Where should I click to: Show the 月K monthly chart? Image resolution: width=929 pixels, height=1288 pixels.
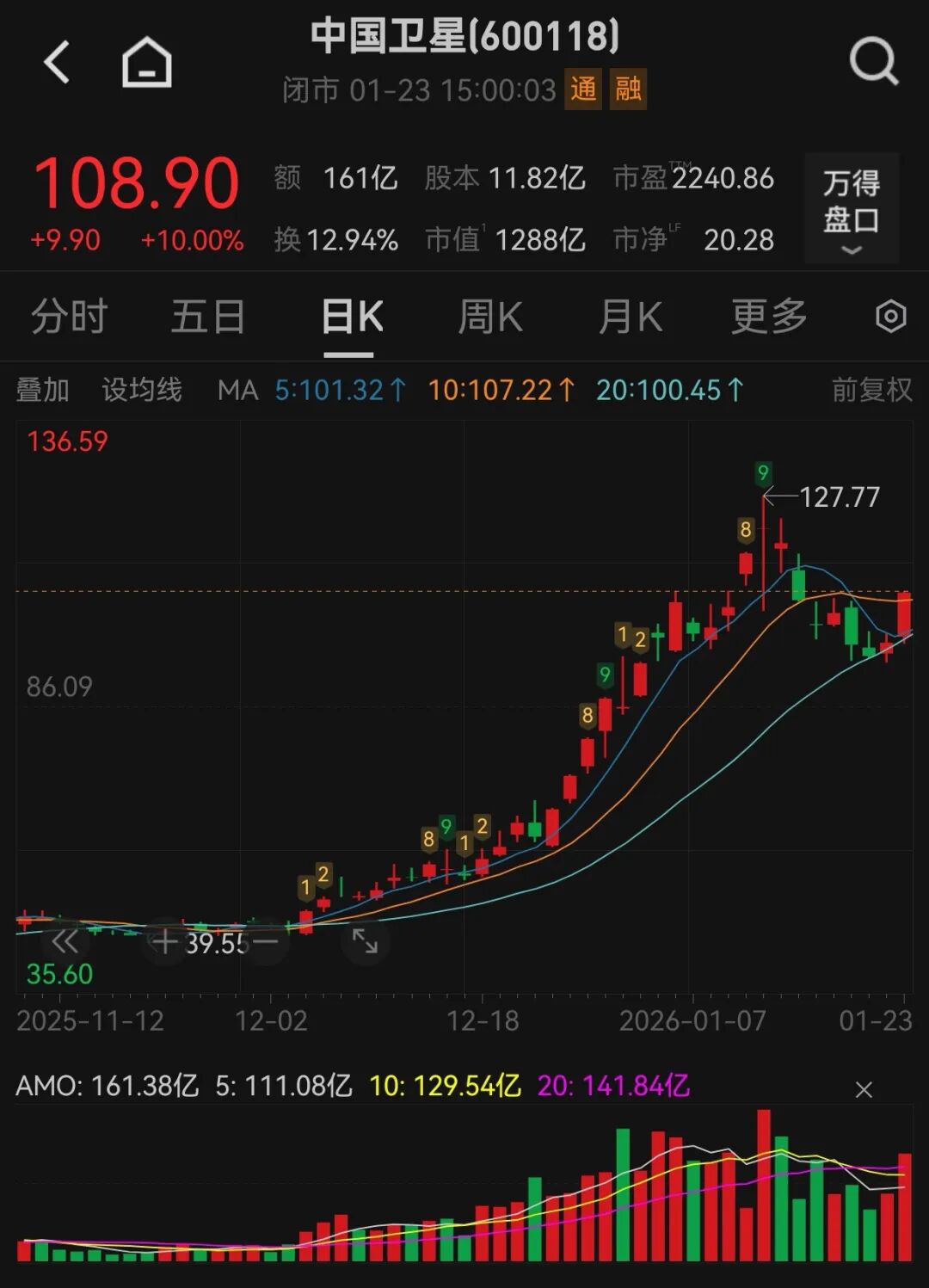[x=631, y=317]
